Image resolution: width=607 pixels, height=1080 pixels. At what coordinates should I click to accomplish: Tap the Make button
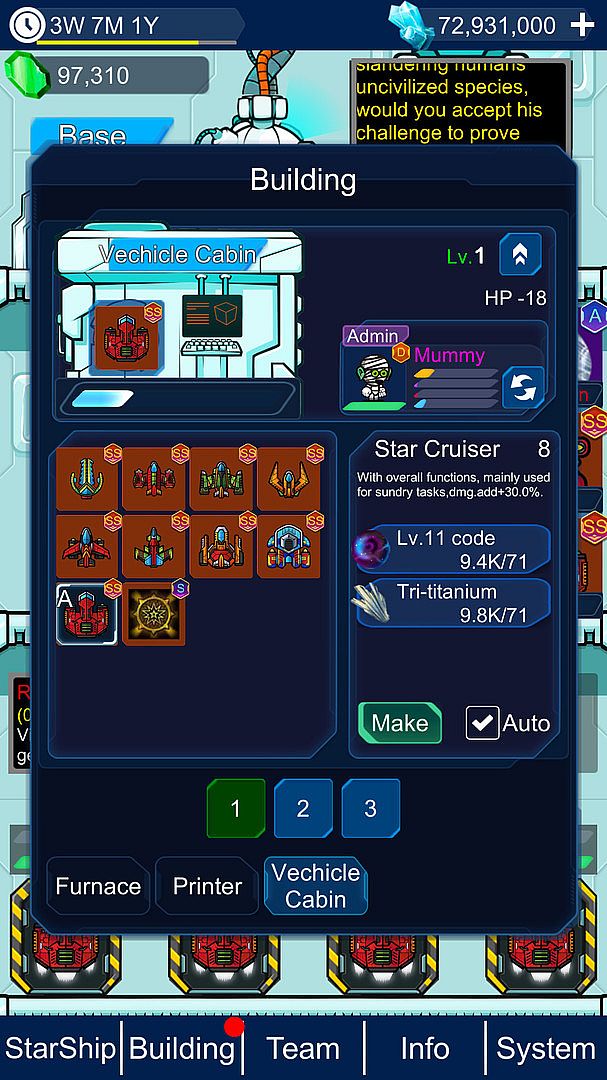coord(399,723)
